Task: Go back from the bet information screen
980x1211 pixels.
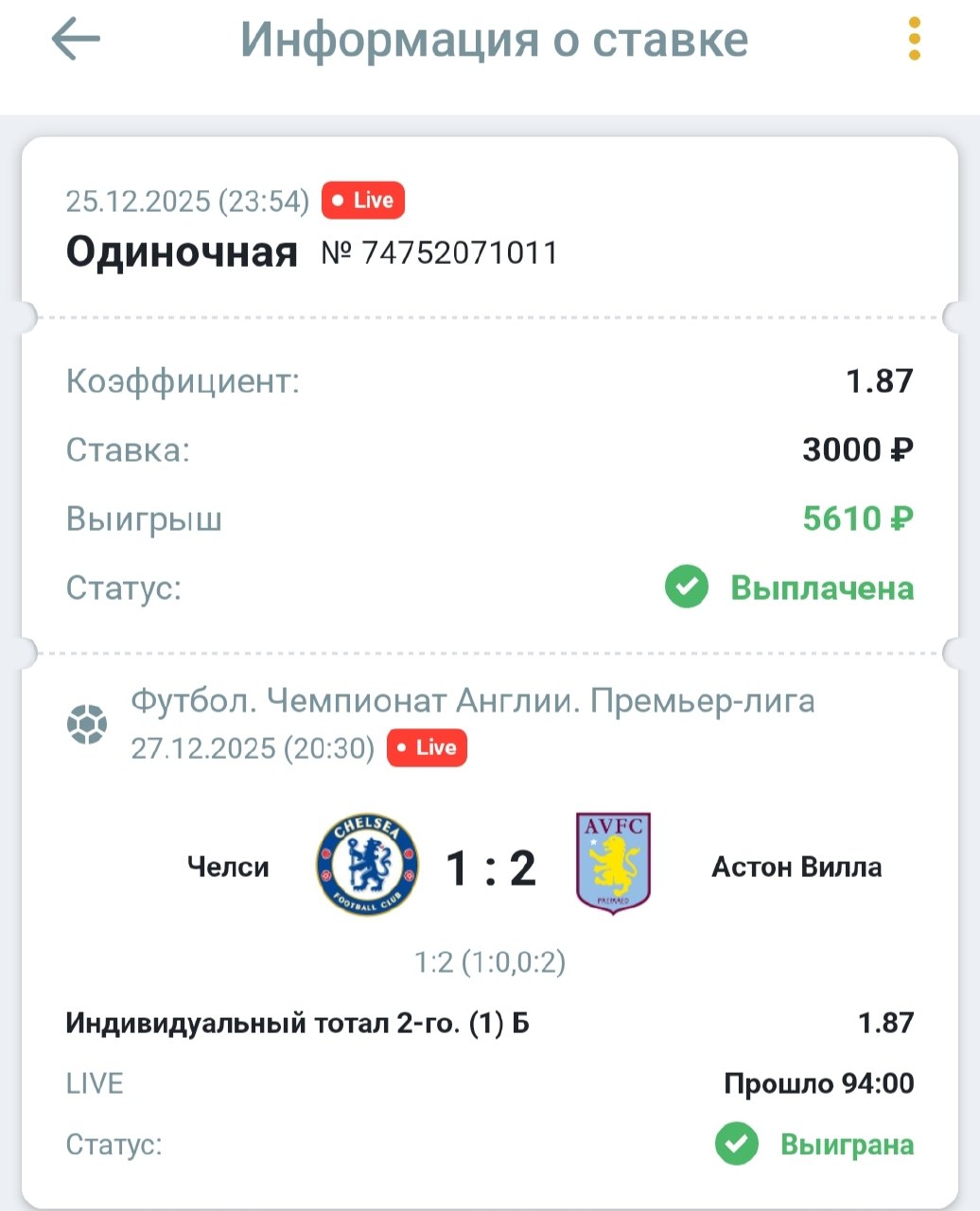Action: tap(76, 40)
